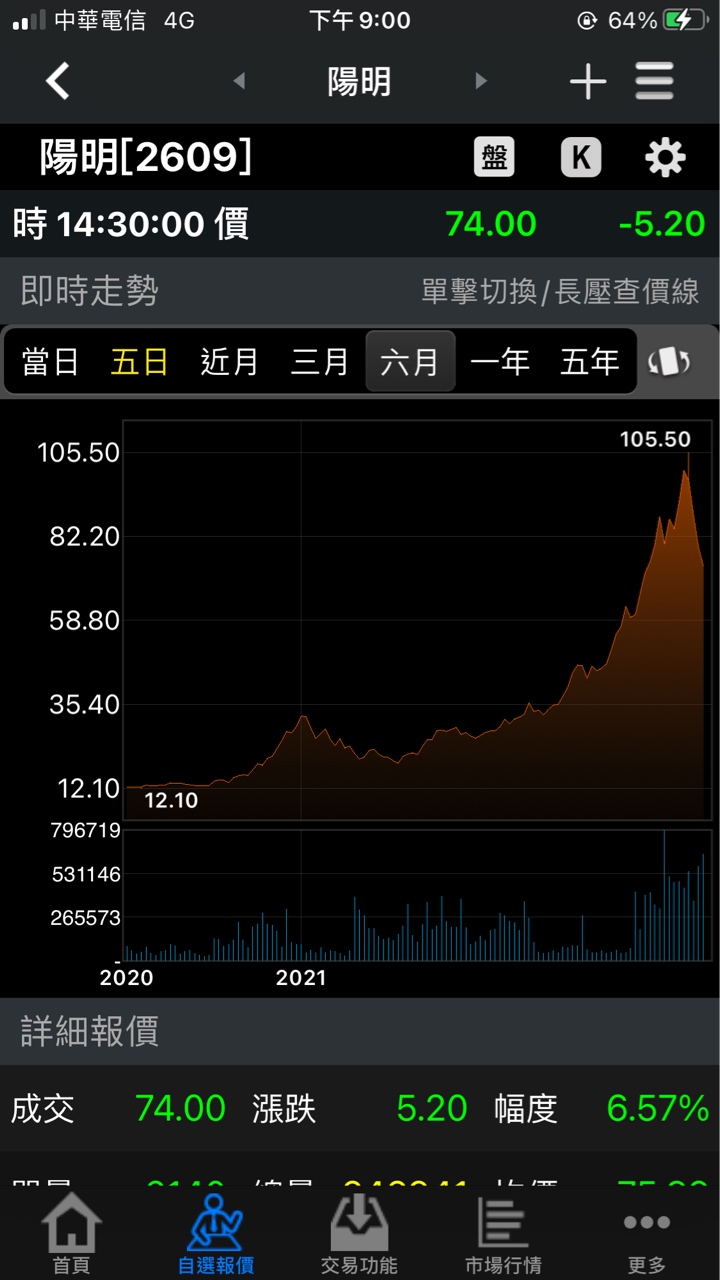Select the 五年 time range

tap(590, 362)
